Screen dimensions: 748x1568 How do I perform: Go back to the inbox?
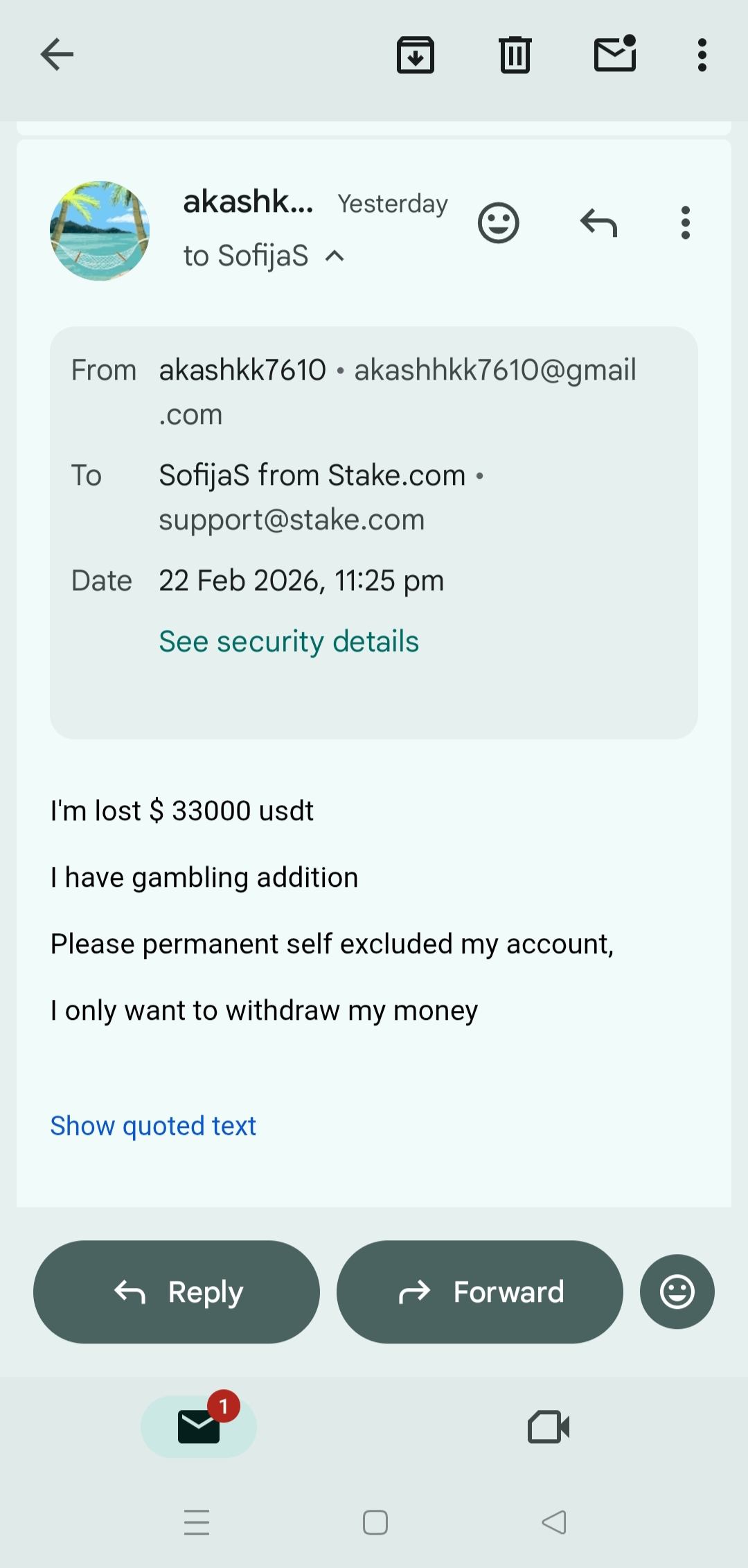57,55
